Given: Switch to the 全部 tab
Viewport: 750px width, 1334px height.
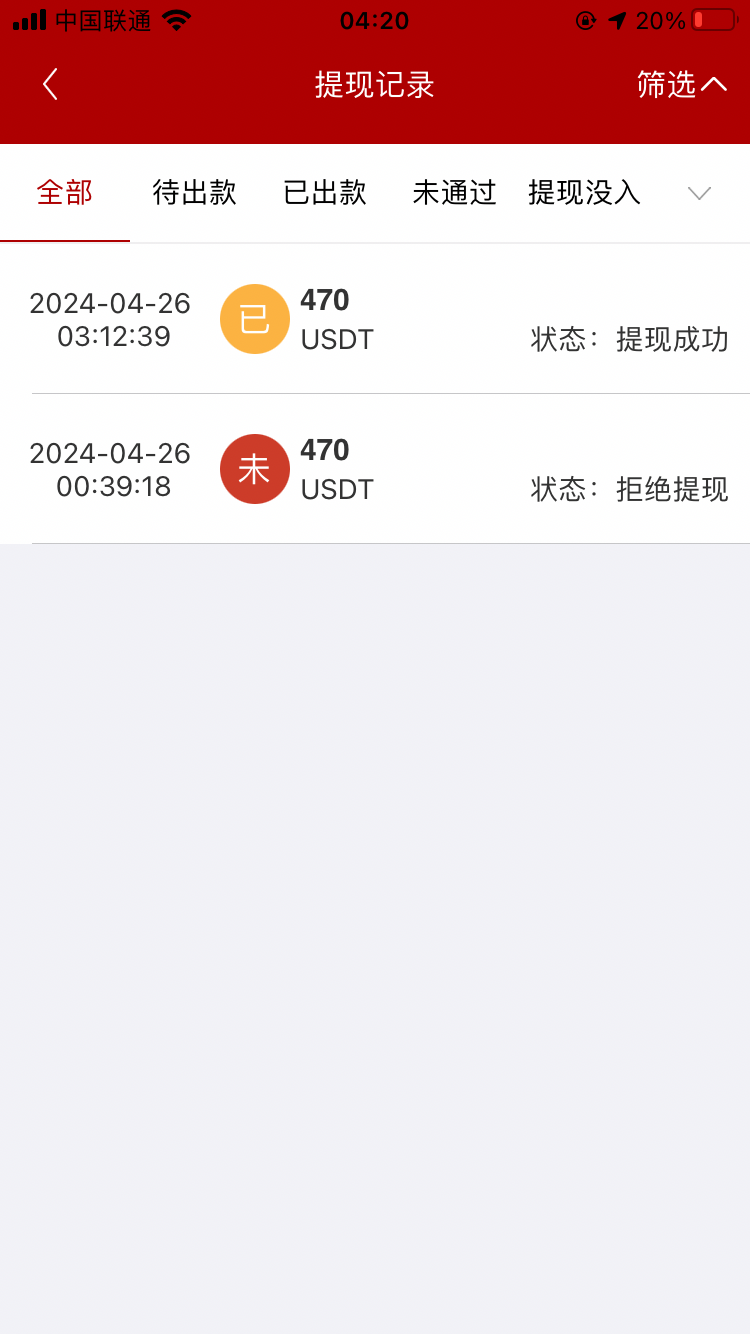Looking at the screenshot, I should click(65, 192).
